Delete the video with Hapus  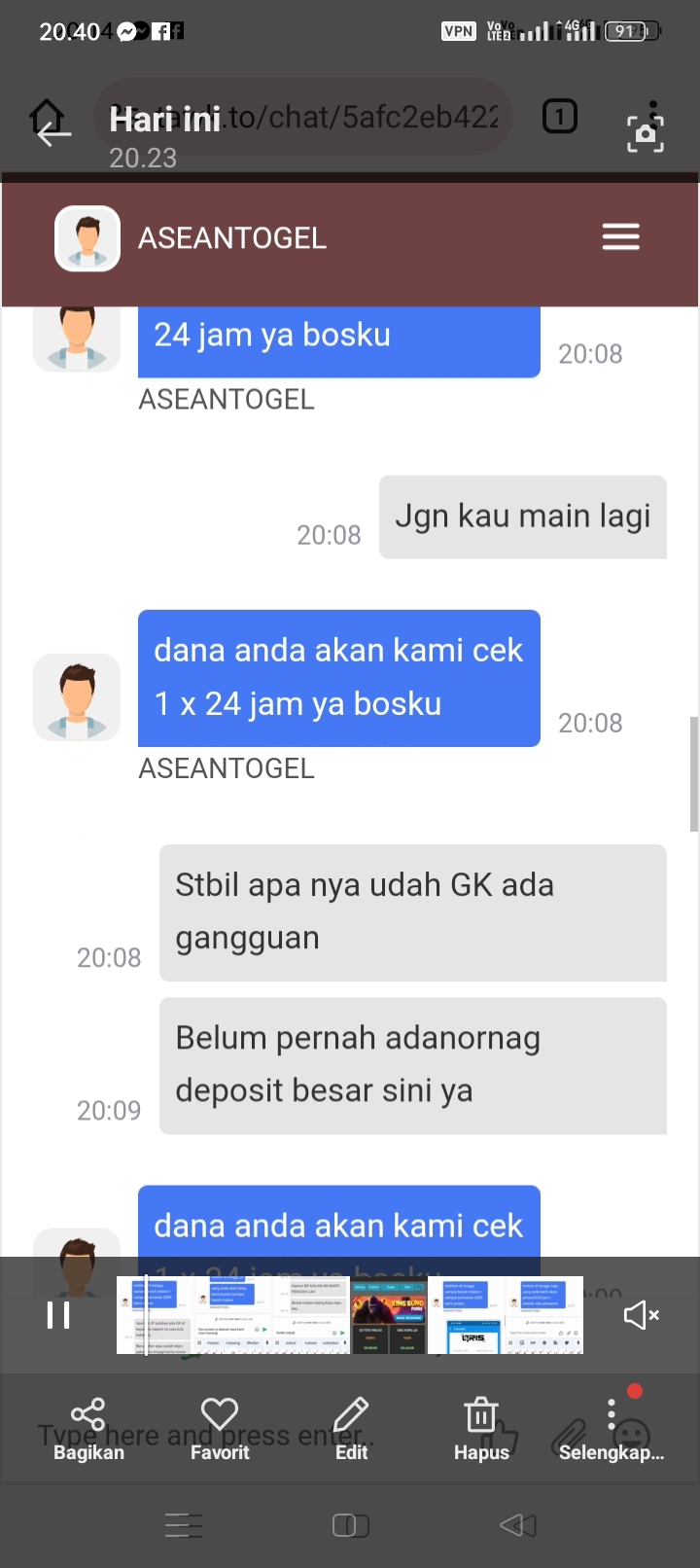tap(481, 1428)
